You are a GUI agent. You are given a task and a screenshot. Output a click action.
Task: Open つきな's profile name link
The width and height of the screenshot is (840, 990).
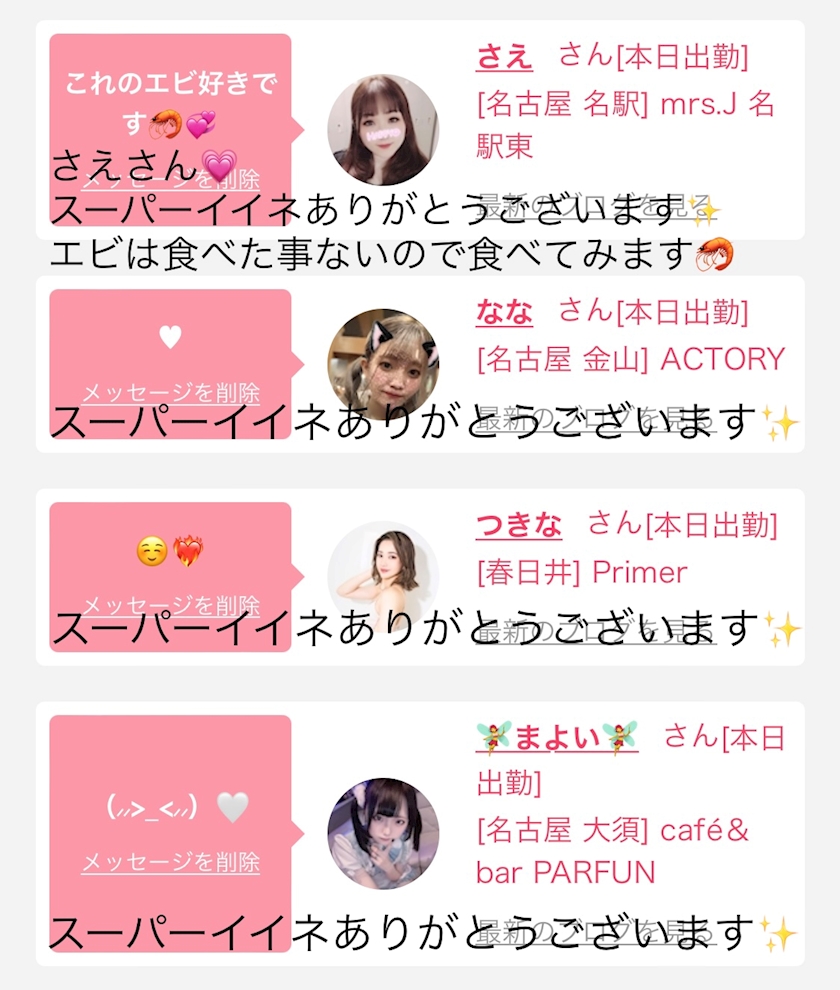[x=519, y=525]
